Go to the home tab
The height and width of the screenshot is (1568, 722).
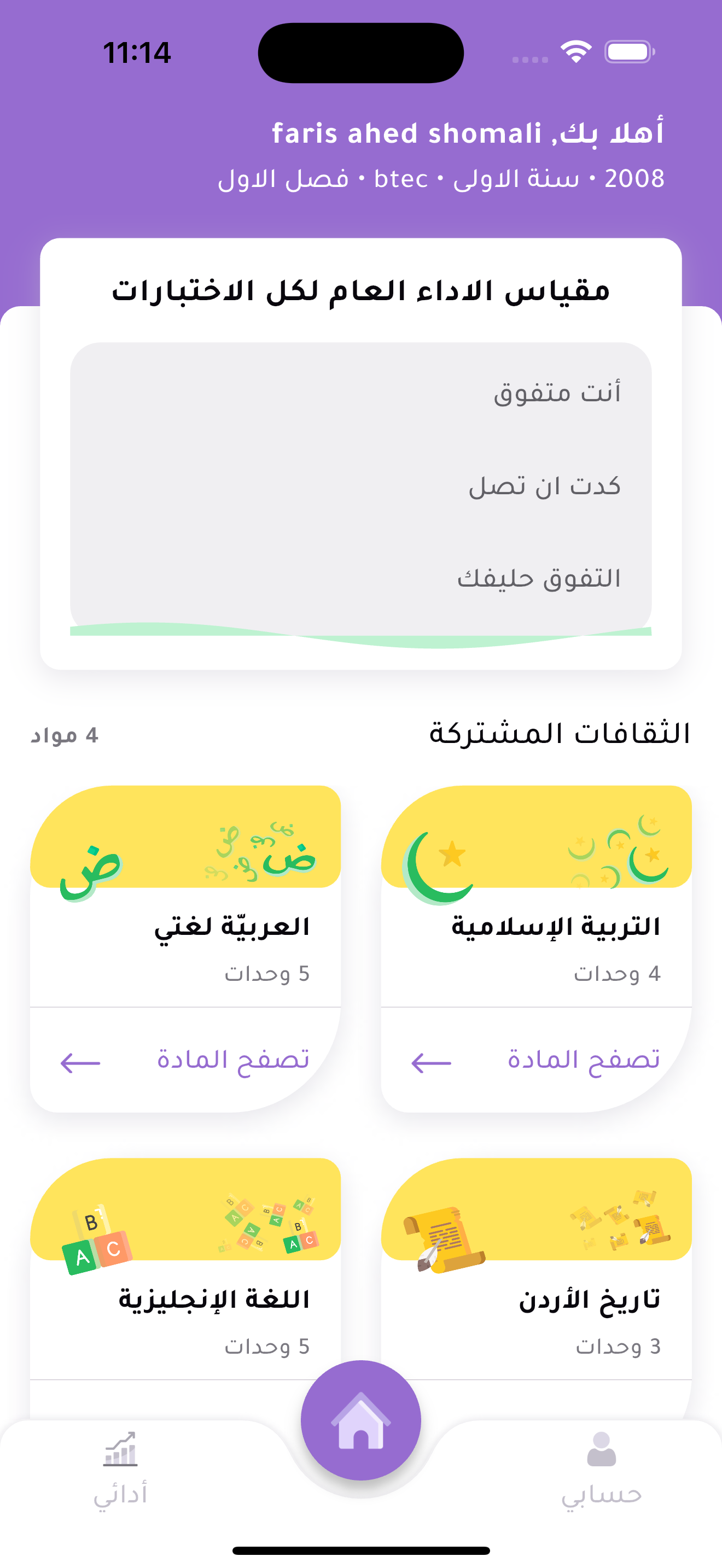tap(360, 1419)
